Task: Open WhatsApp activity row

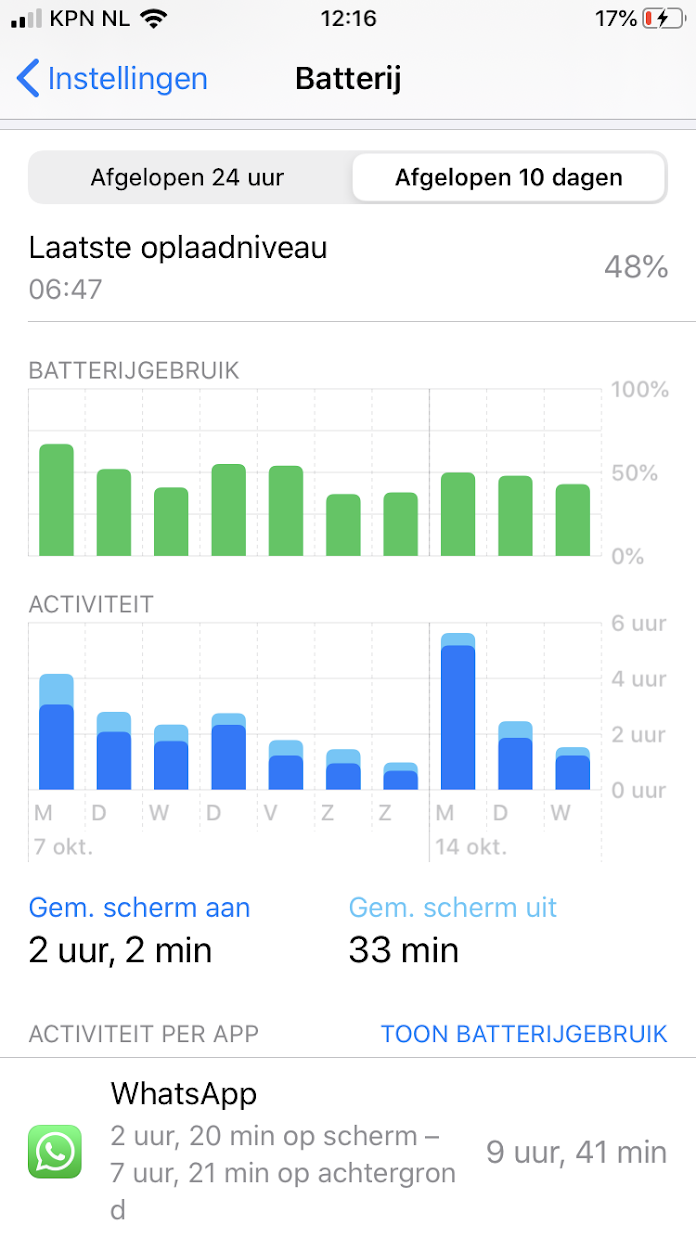Action: click(348, 1151)
